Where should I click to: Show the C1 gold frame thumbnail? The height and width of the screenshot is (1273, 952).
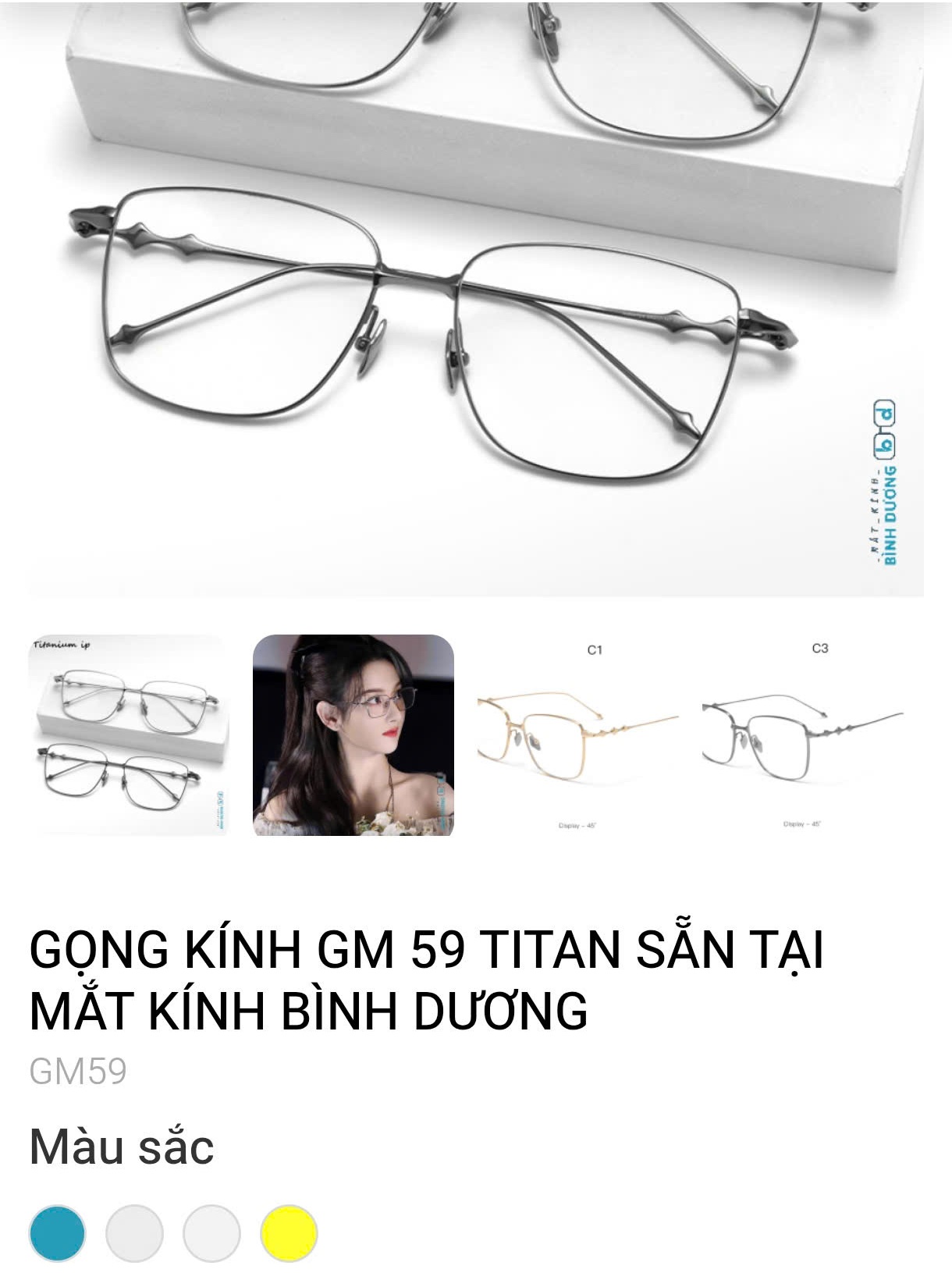pos(577,734)
